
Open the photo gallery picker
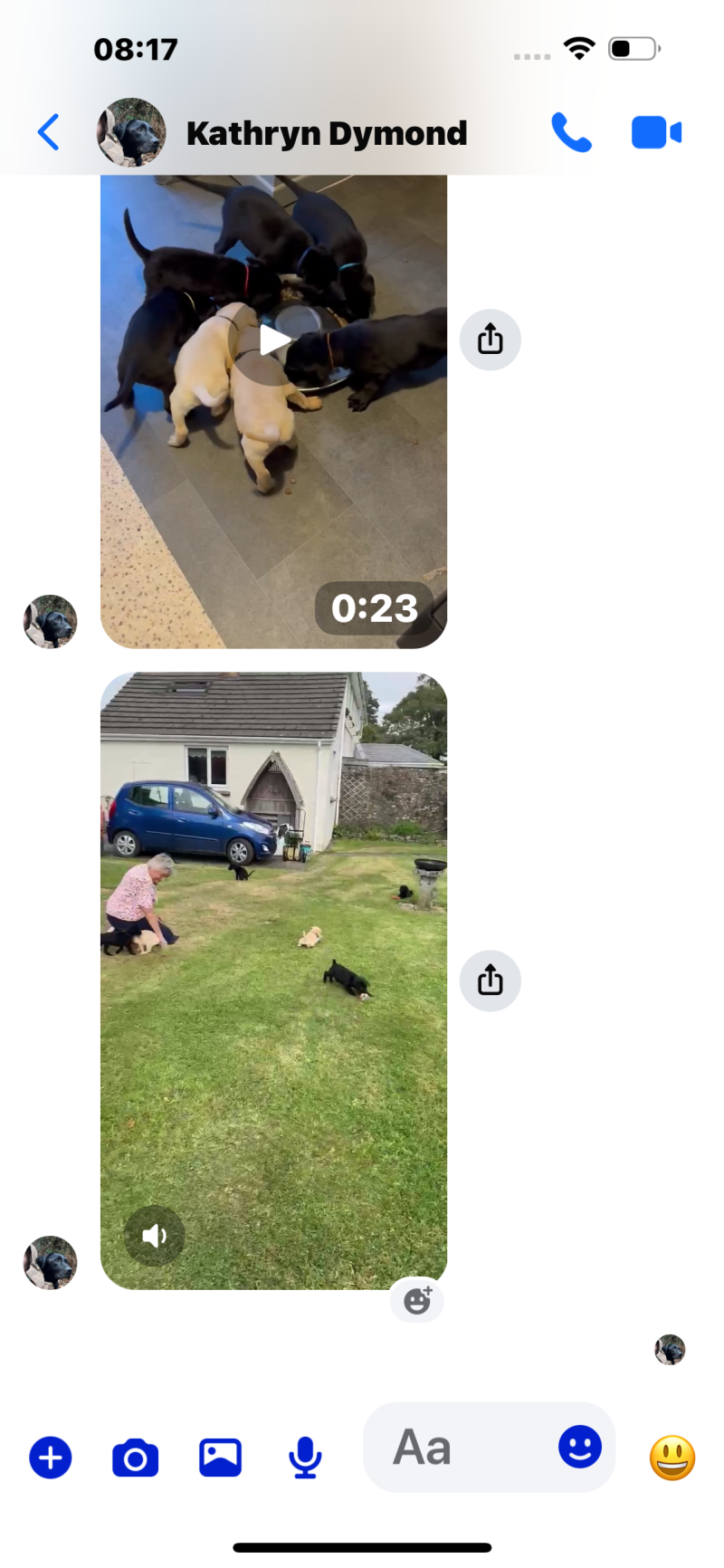[x=220, y=1458]
